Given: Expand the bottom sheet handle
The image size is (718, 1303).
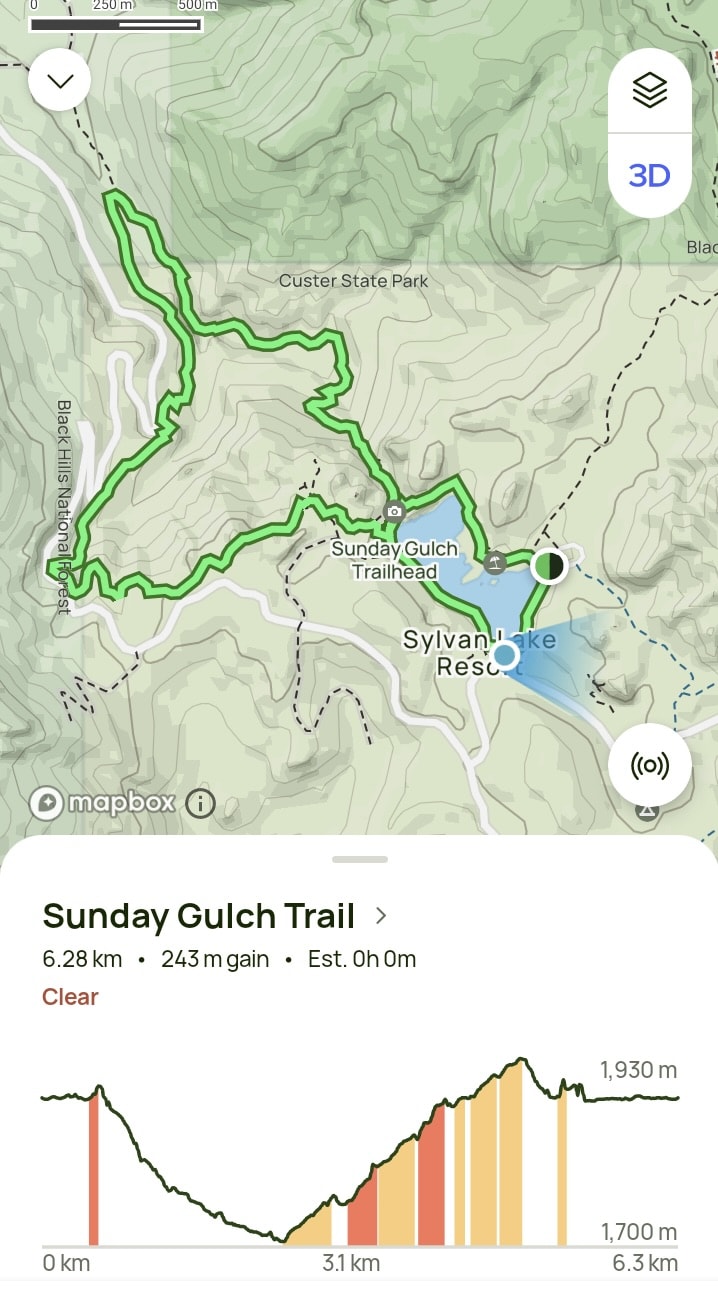Looking at the screenshot, I should pyautogui.click(x=359, y=859).
